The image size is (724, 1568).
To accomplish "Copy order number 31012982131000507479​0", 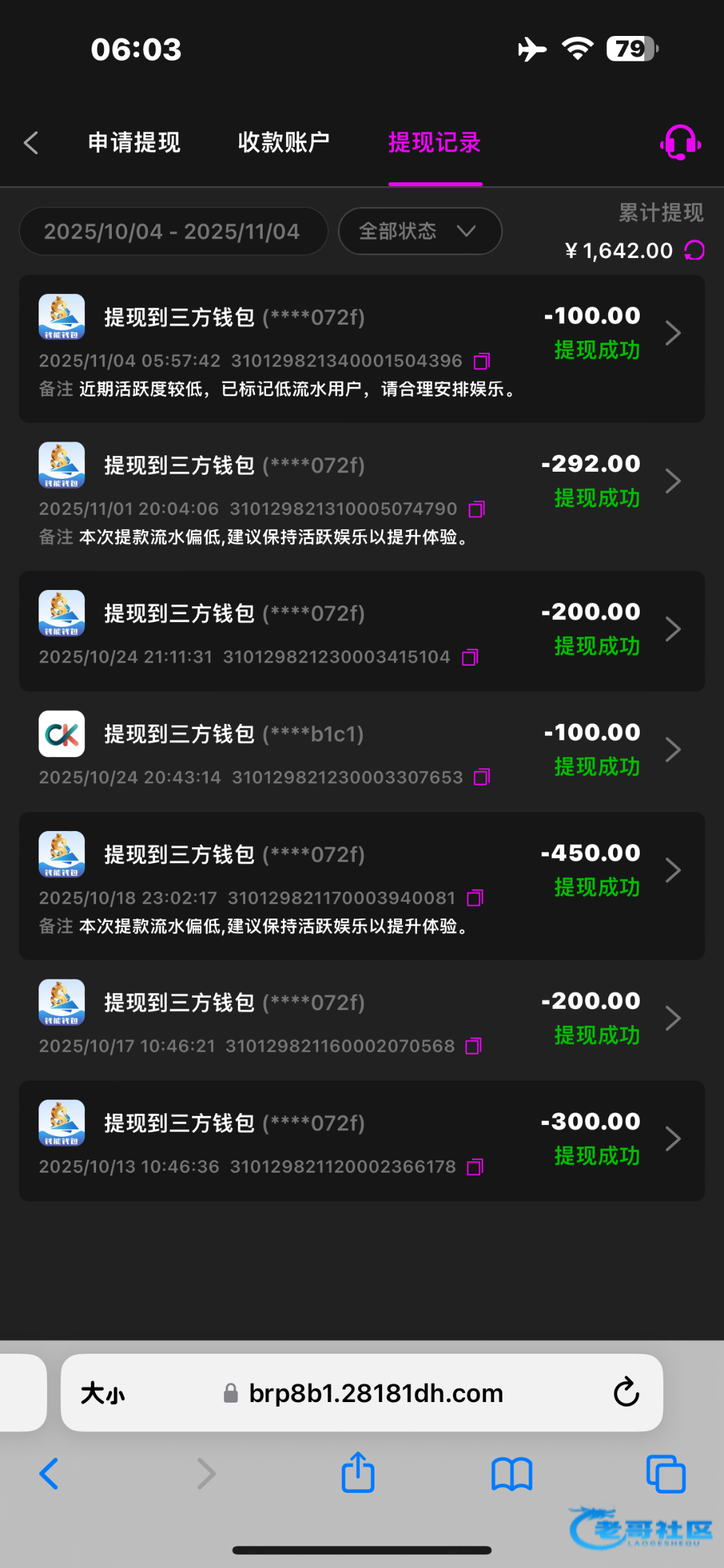I will [x=477, y=509].
